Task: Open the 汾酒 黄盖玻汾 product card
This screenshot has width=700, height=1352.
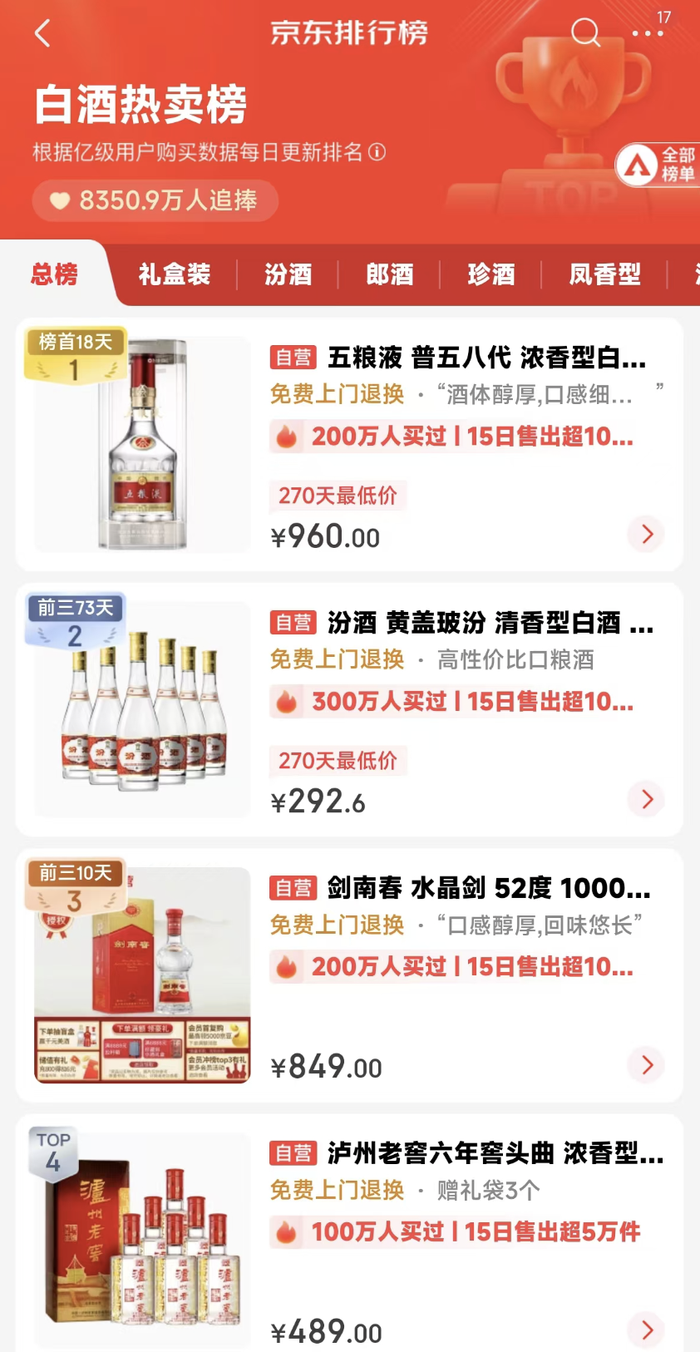Action: tap(460, 623)
